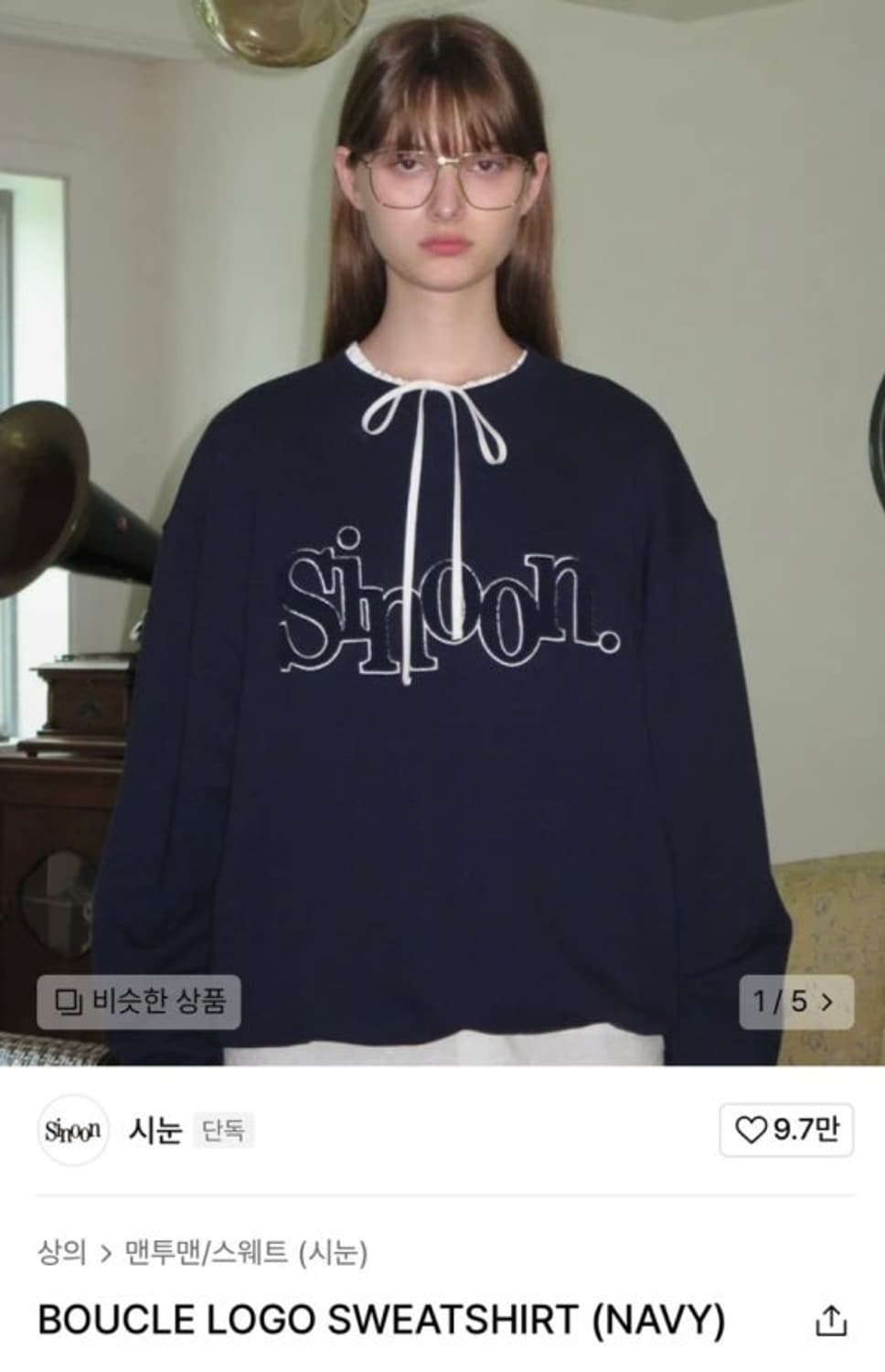This screenshot has height=1372, width=885.
Task: Open brand profile via the Sinoon avatar
Action: 72,1131
